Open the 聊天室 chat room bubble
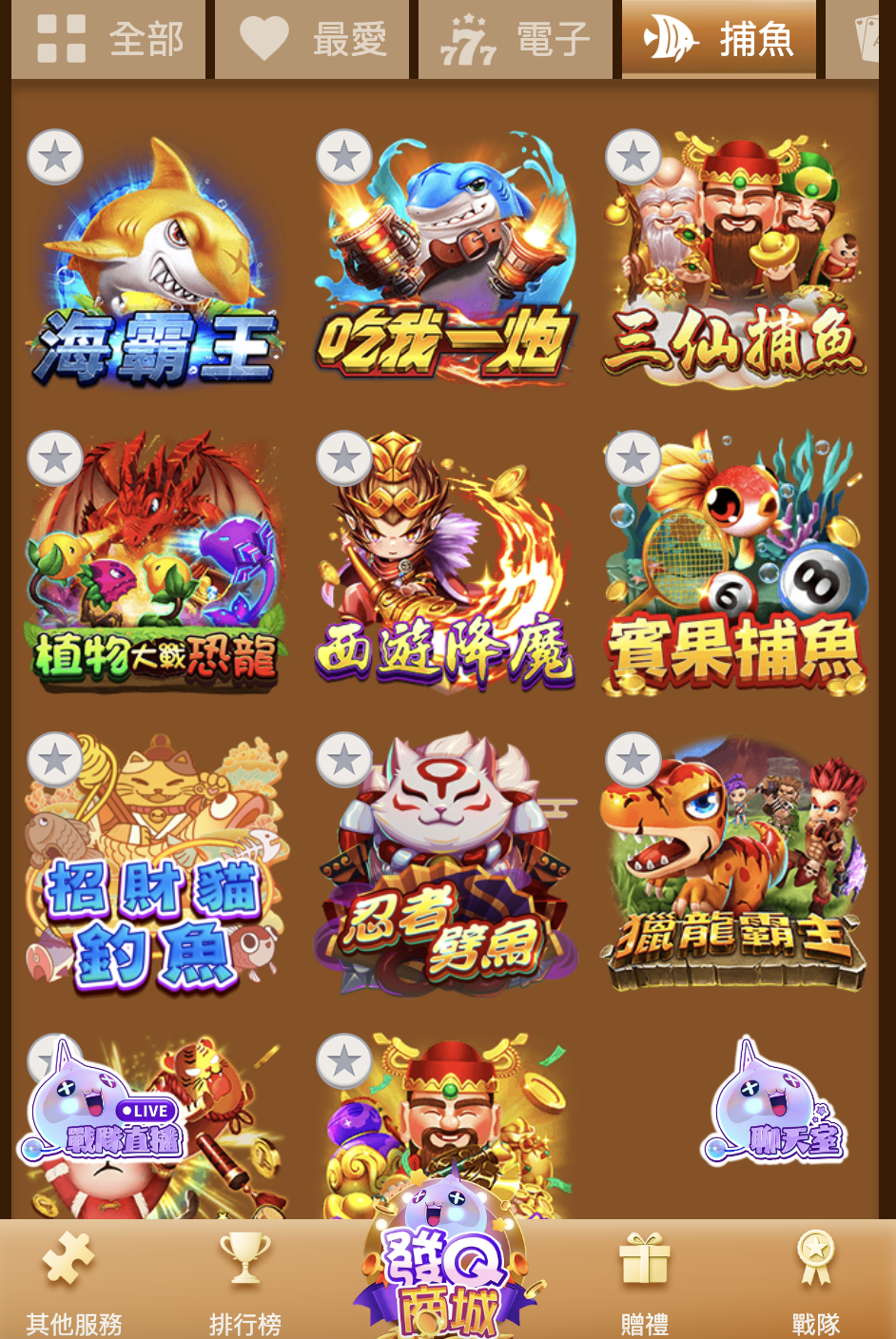 tap(775, 1108)
